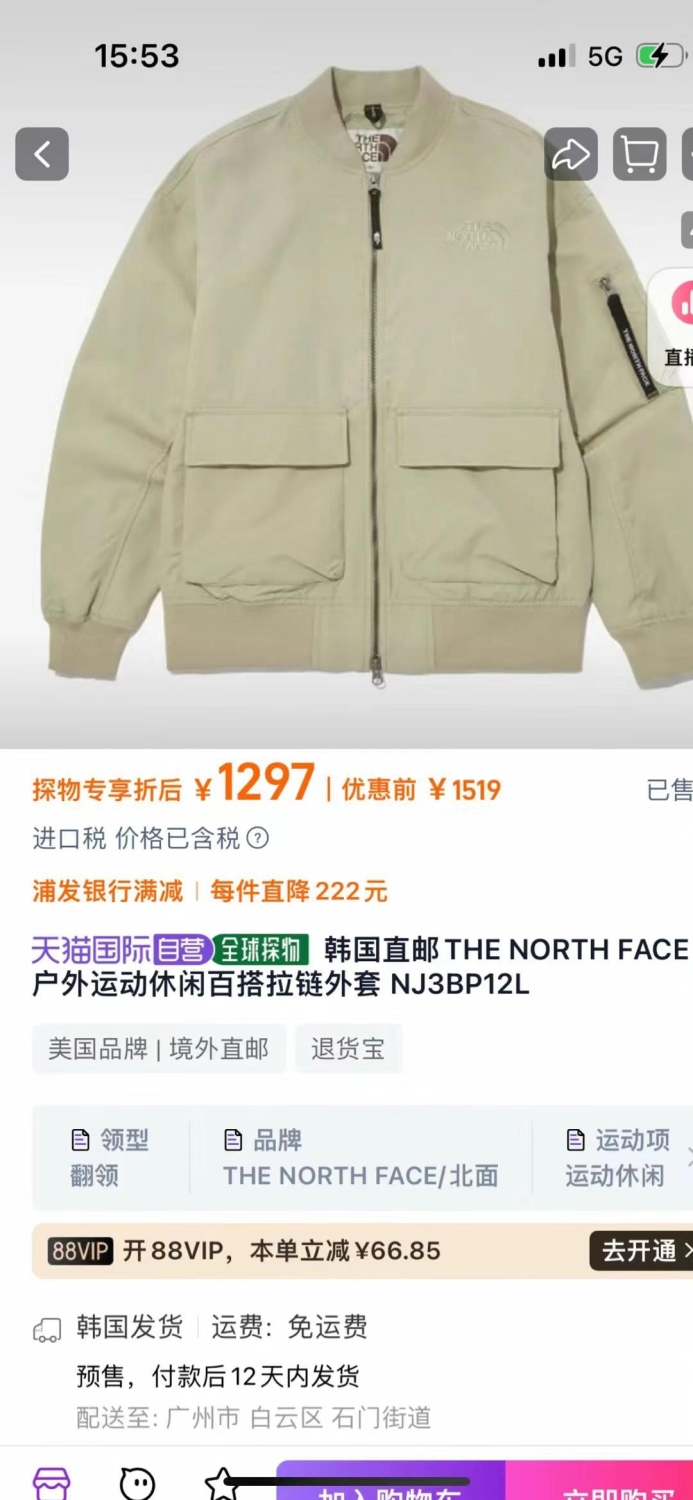Screen dimensions: 693x1500
Task: Open the 领型 翻领 attribute card
Action: pyautogui.click(x=110, y=1158)
